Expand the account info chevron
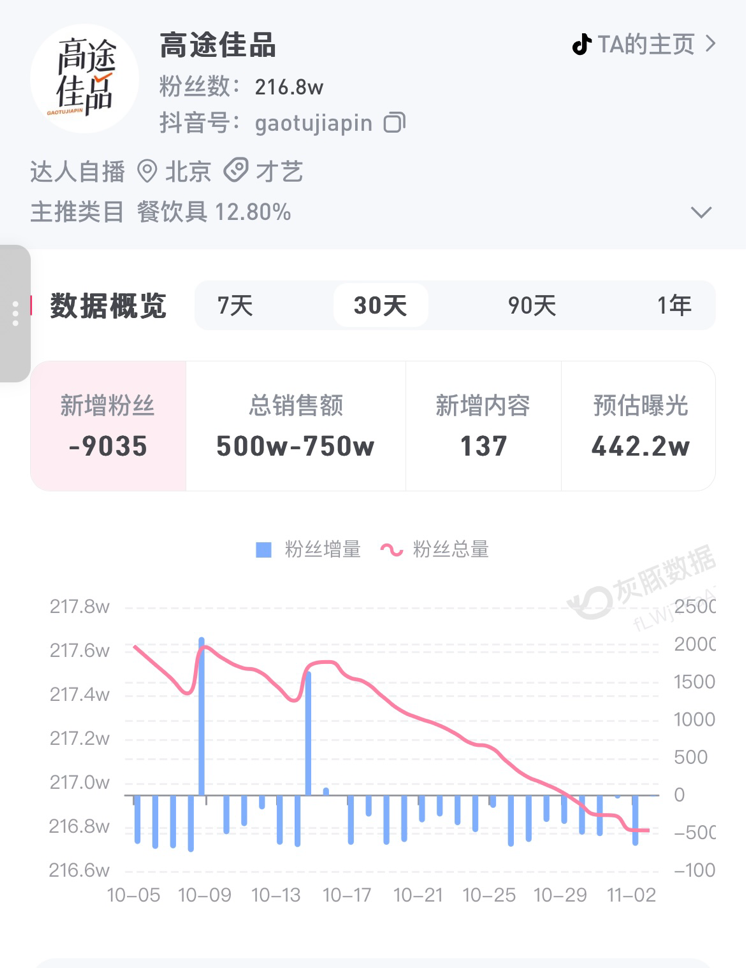746x968 pixels. pyautogui.click(x=701, y=212)
